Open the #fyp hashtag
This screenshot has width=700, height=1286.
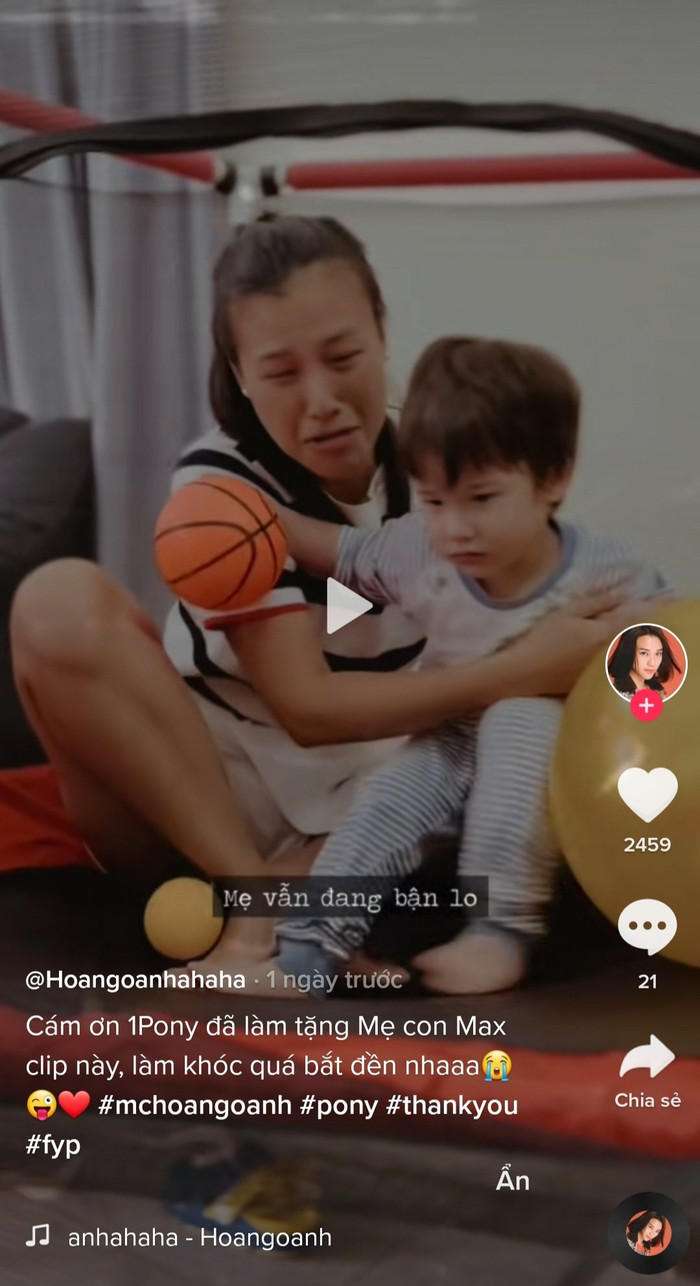pyautogui.click(x=53, y=1145)
